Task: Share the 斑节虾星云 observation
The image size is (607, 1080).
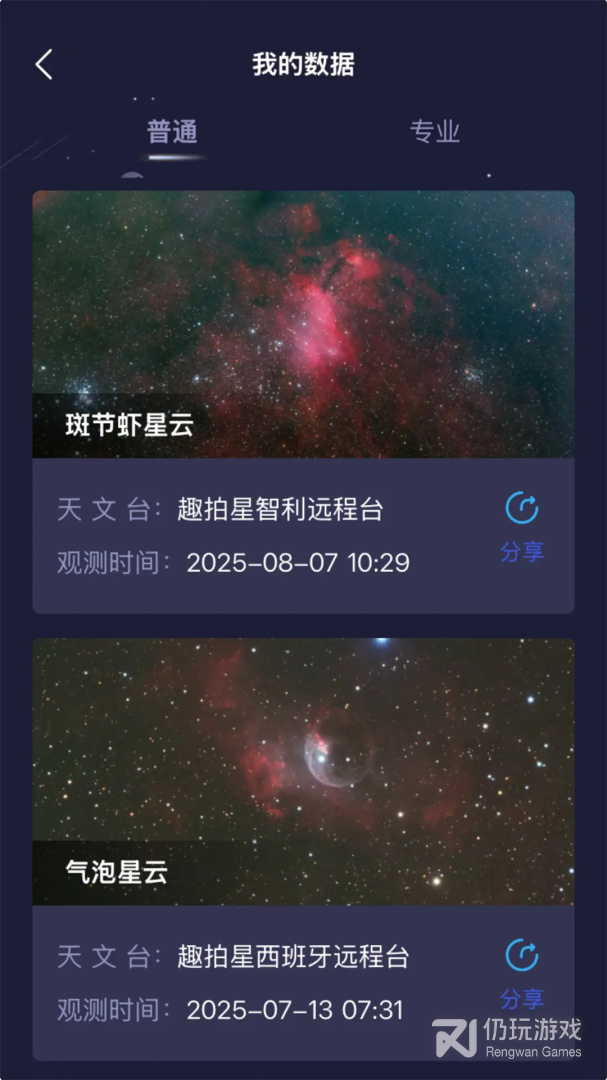Action: (x=521, y=525)
